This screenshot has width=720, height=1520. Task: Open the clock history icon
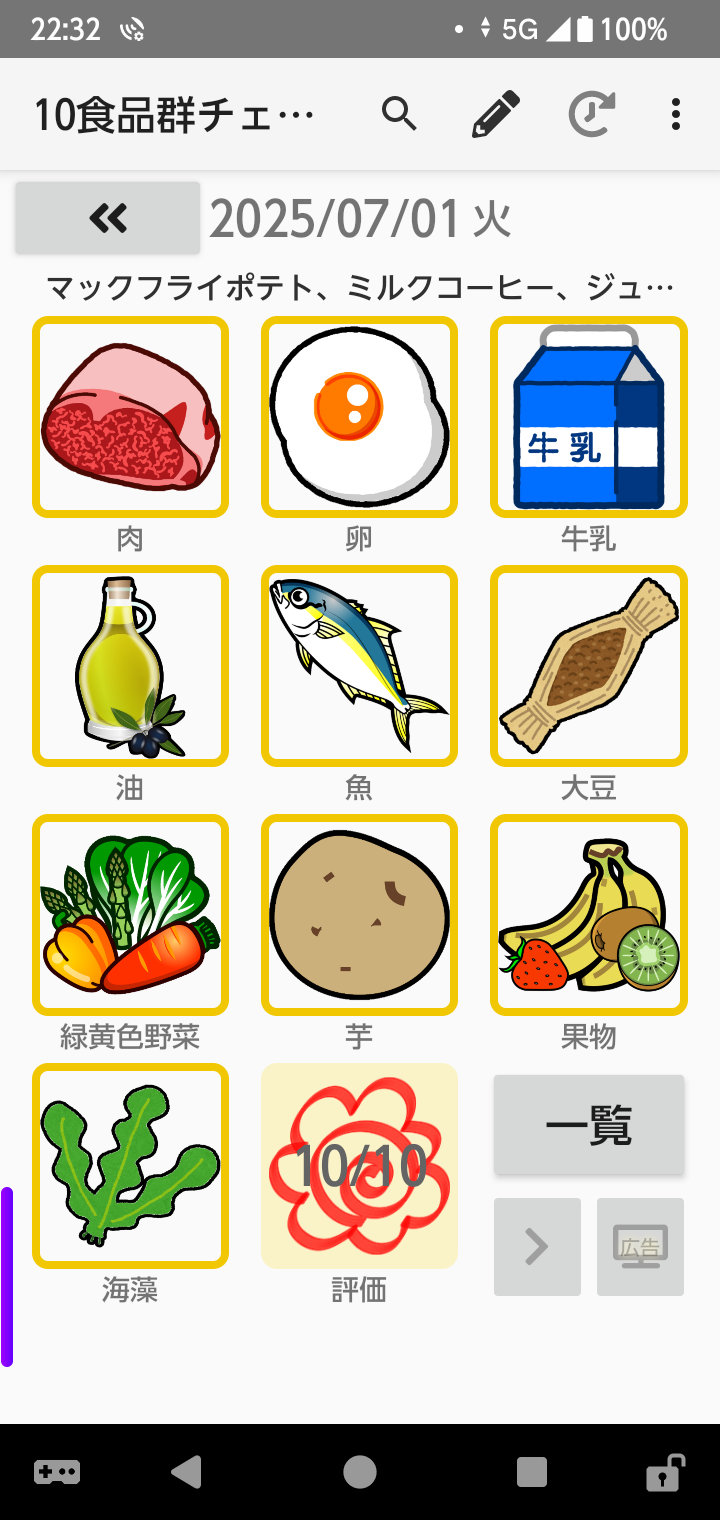[591, 115]
